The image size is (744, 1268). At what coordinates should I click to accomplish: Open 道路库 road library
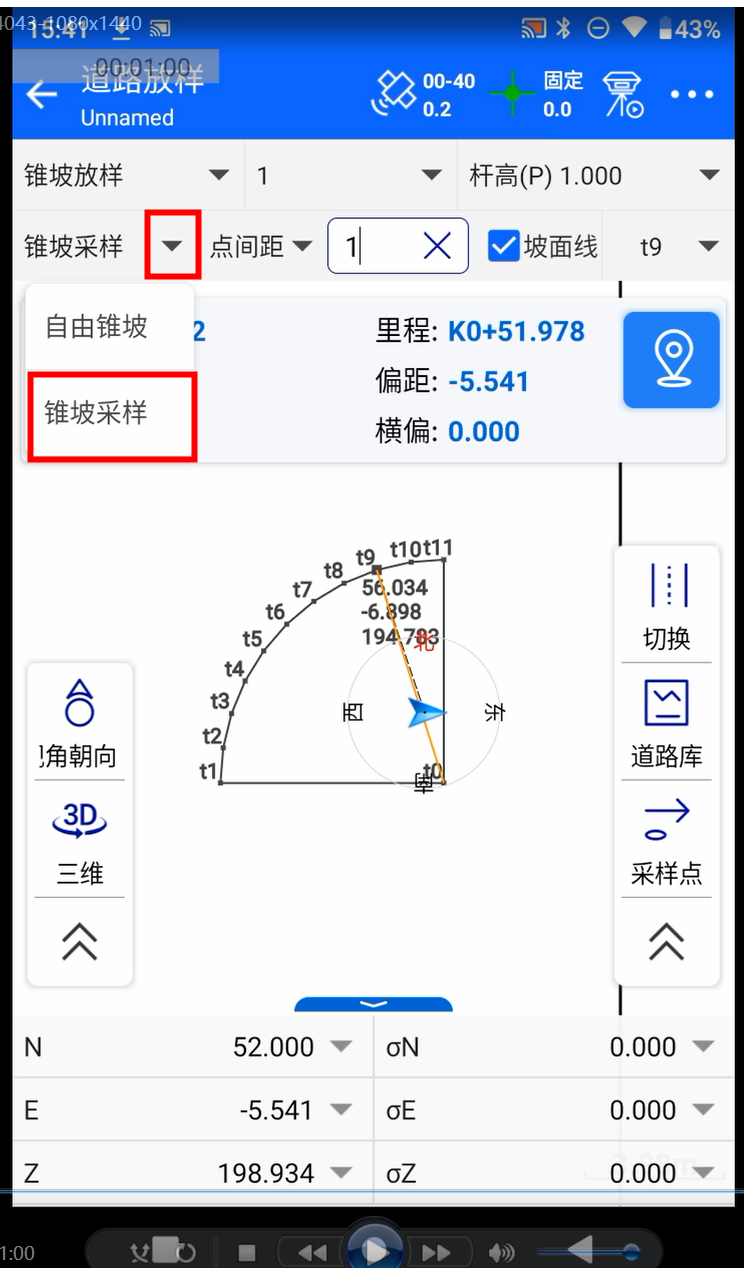666,724
